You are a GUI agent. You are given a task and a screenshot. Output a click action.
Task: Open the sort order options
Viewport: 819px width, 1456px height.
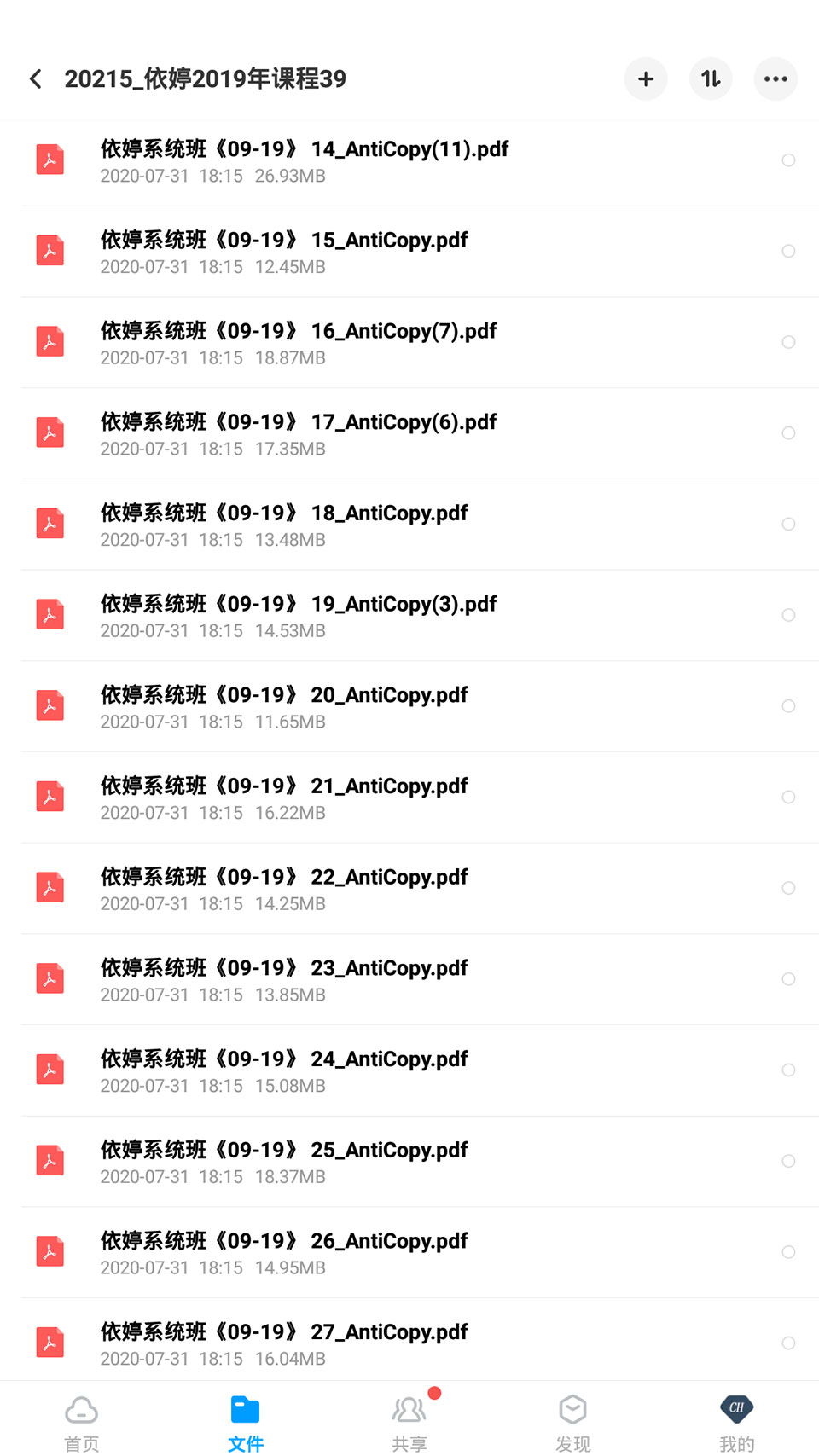(x=711, y=79)
